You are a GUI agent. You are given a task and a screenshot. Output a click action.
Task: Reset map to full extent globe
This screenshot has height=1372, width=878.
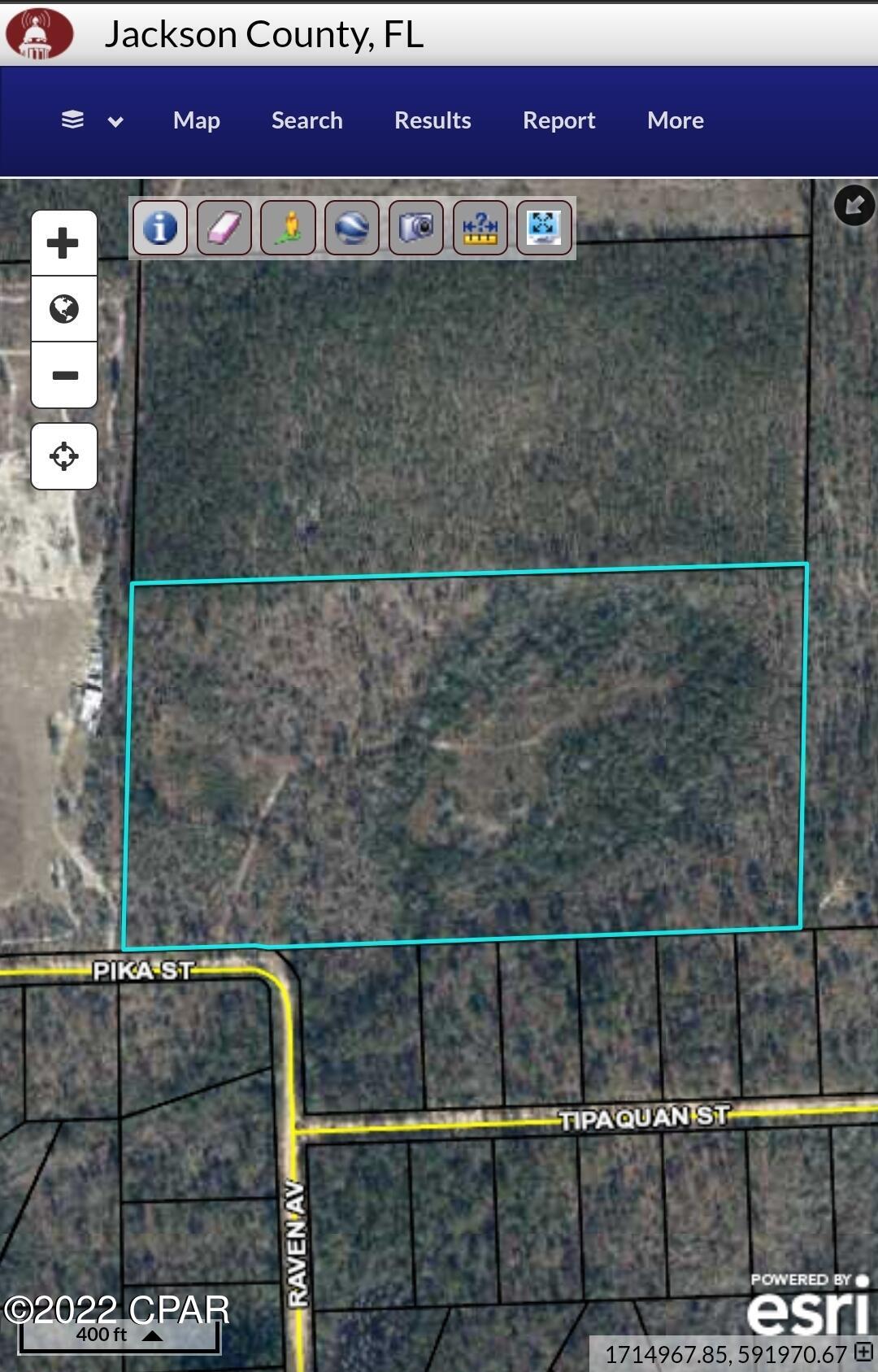[63, 309]
